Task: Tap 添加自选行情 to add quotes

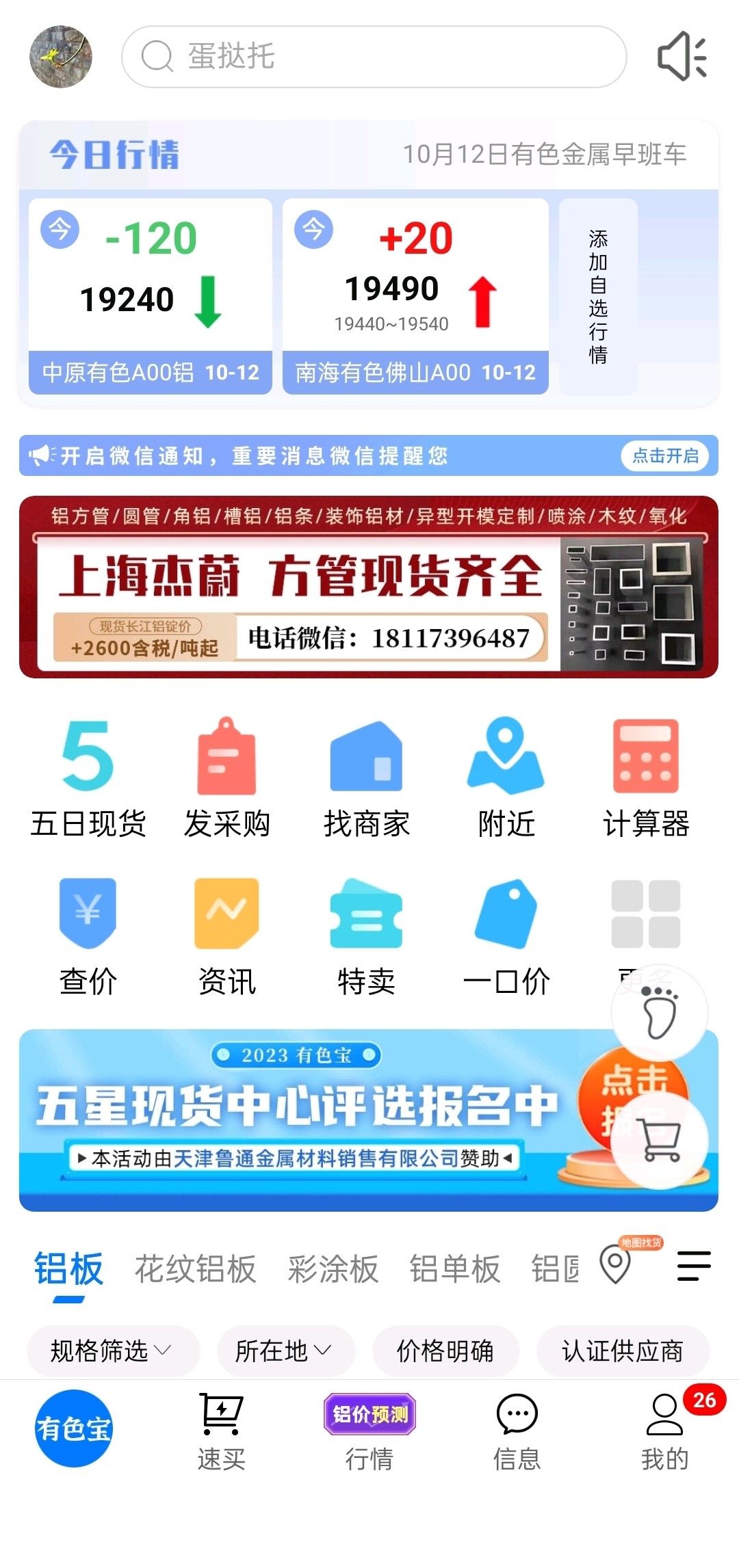Action: pos(598,296)
